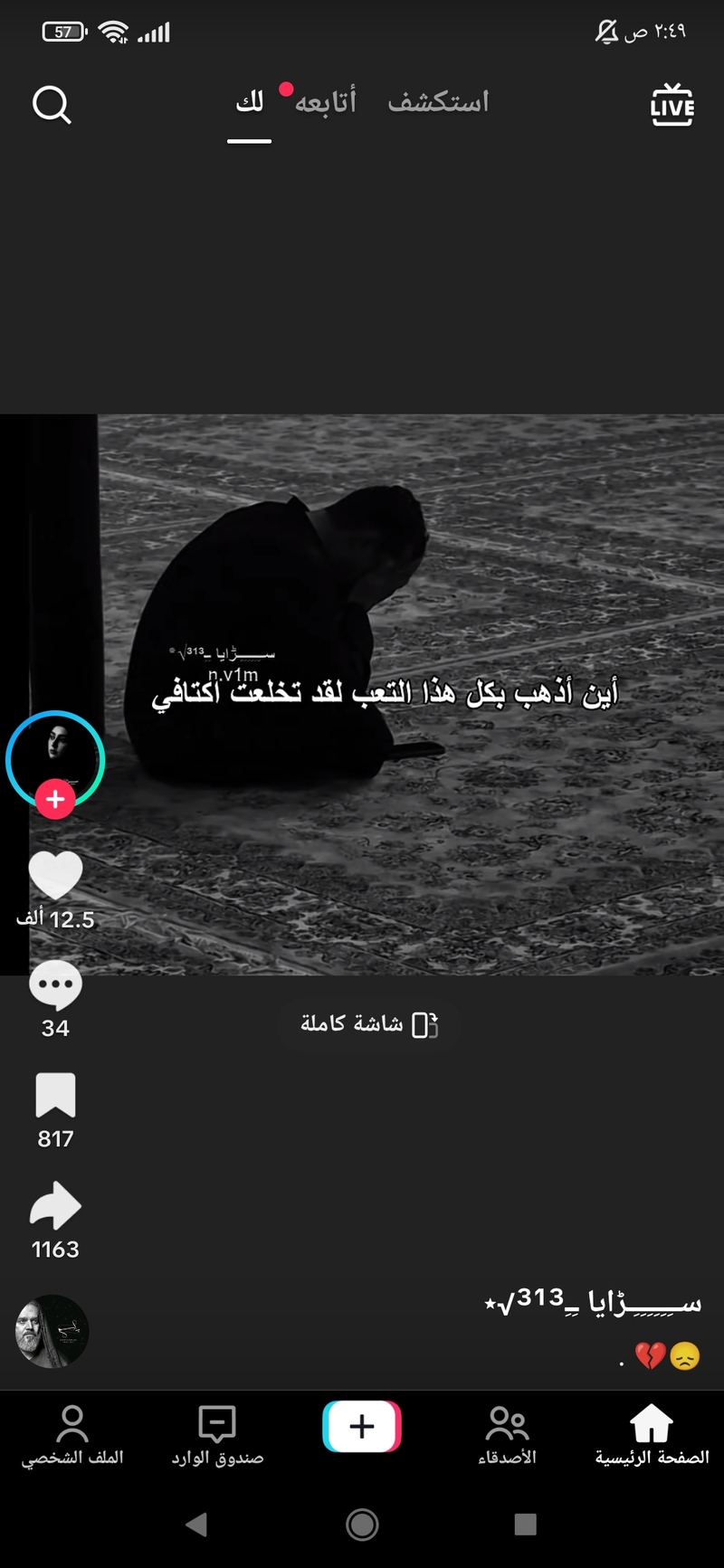The height and width of the screenshot is (1568, 724).
Task: Open the creator username ســـڒايا _313
Action: (x=593, y=1301)
